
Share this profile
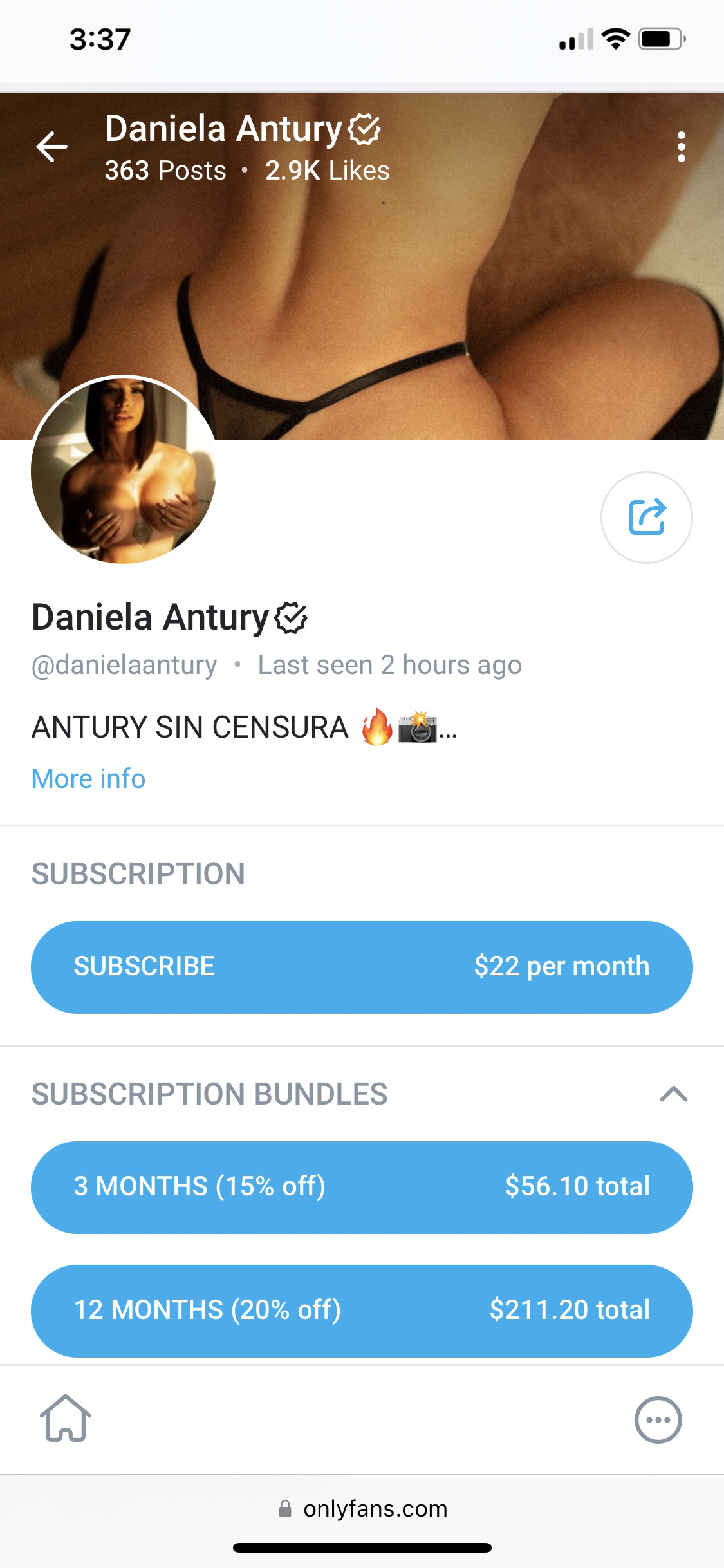click(646, 517)
